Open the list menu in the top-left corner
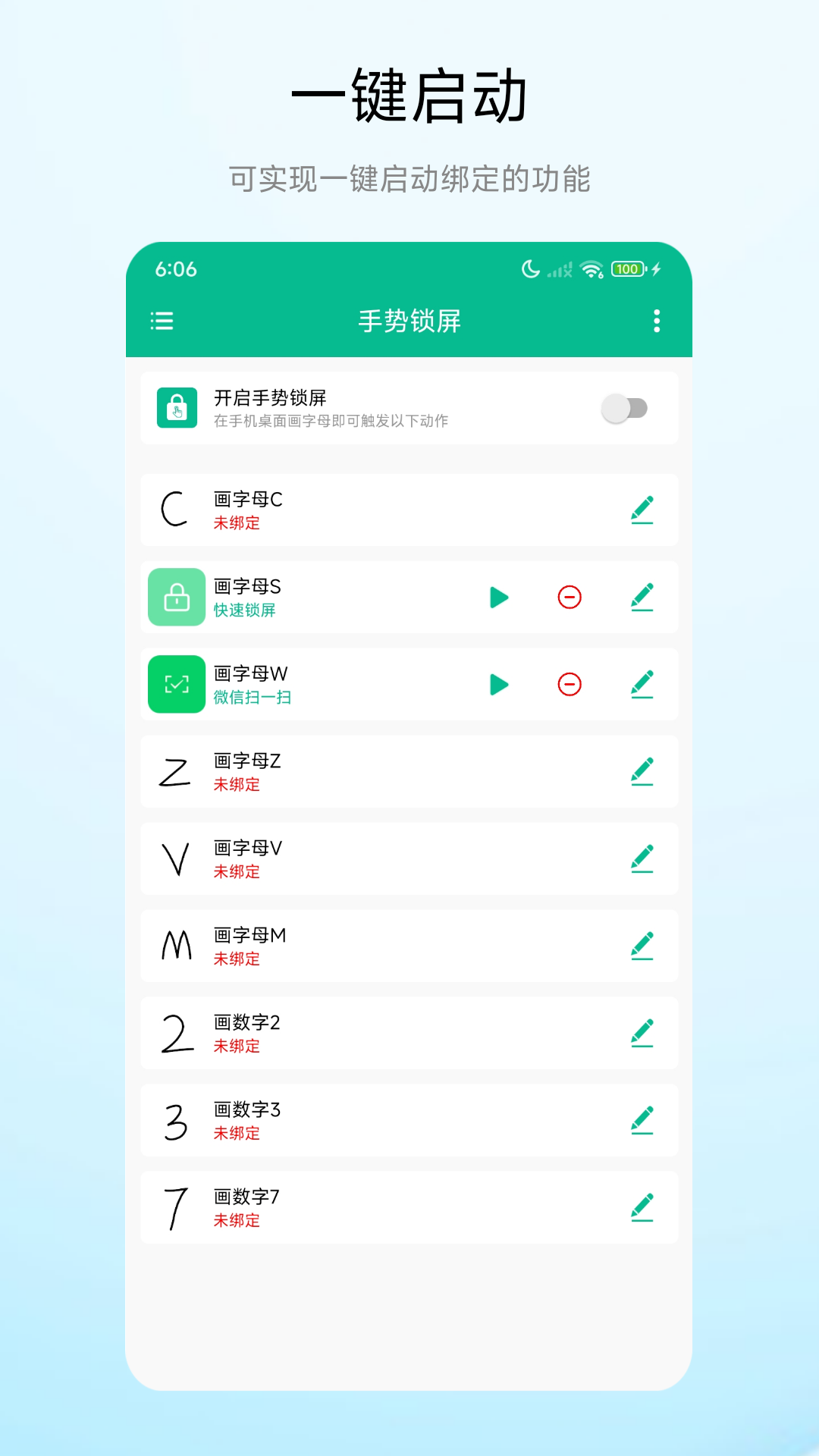The width and height of the screenshot is (819, 1456). coord(162,322)
